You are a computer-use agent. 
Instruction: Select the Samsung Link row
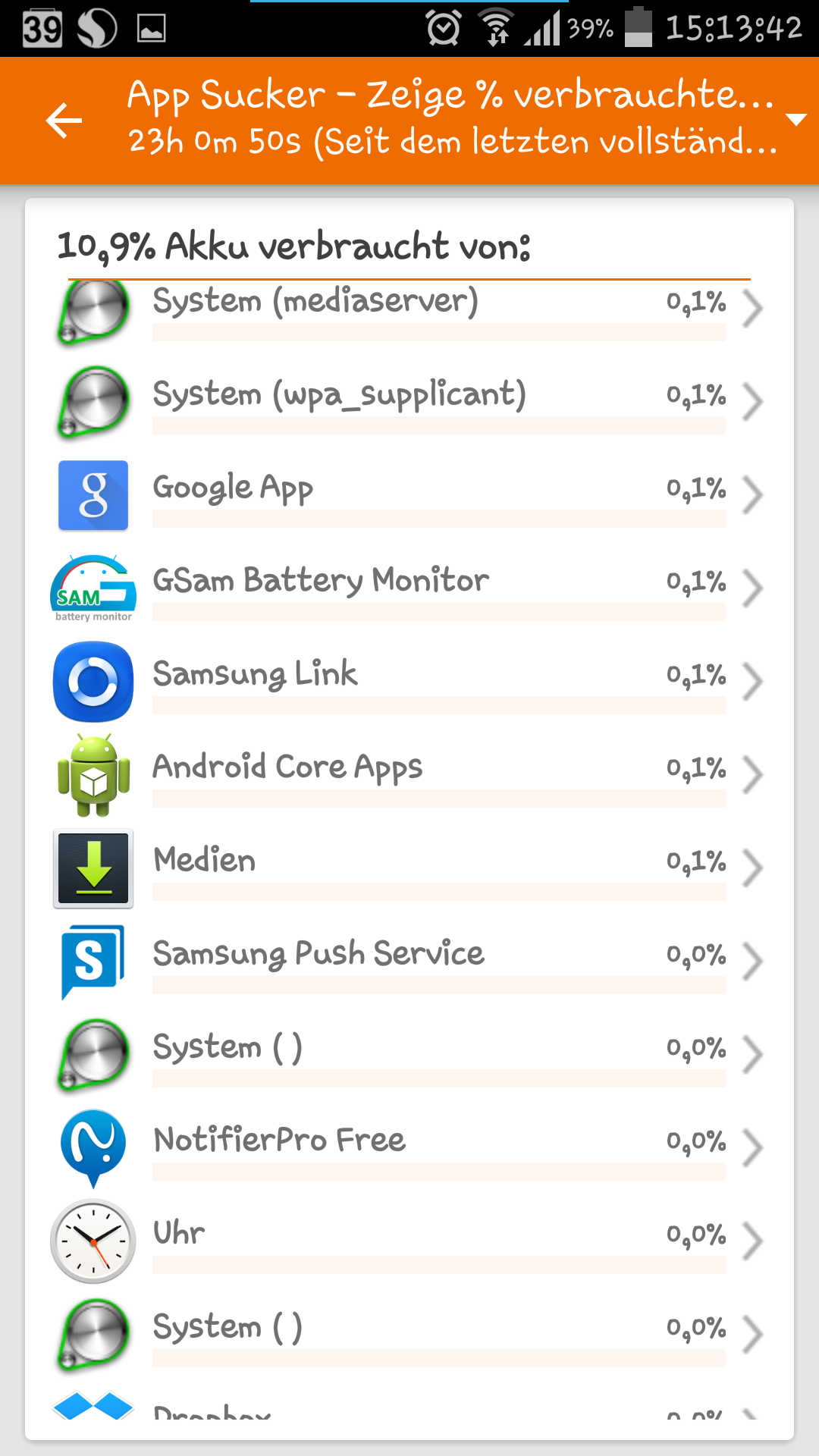click(409, 682)
